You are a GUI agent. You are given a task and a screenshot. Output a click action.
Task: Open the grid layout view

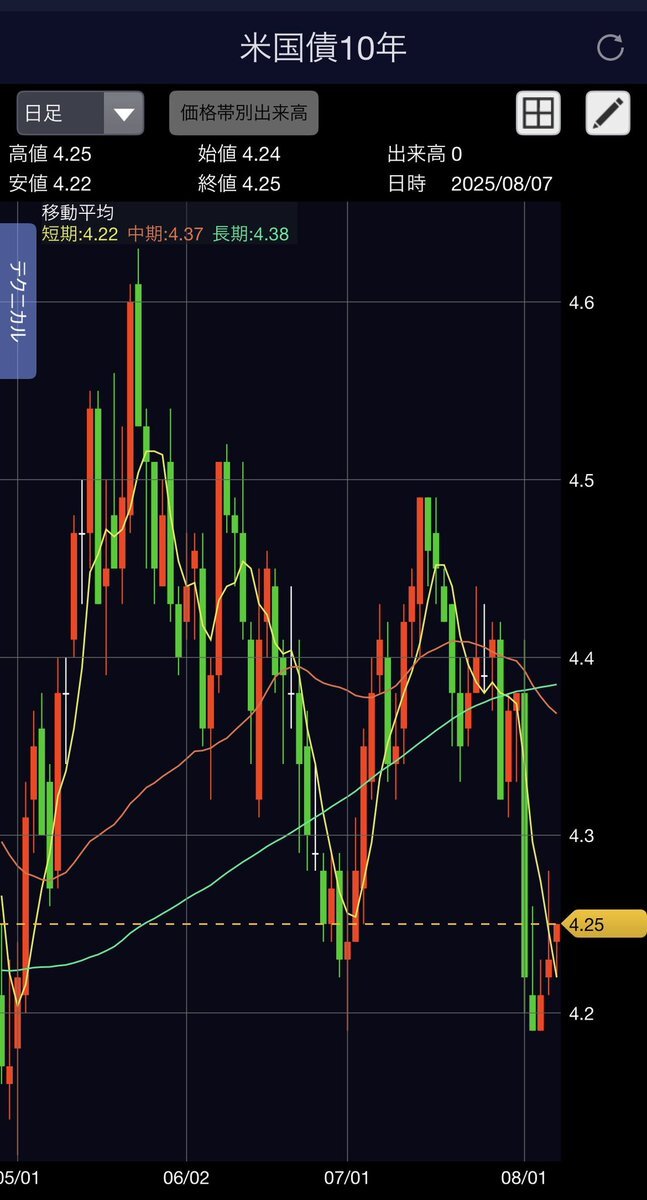point(538,113)
